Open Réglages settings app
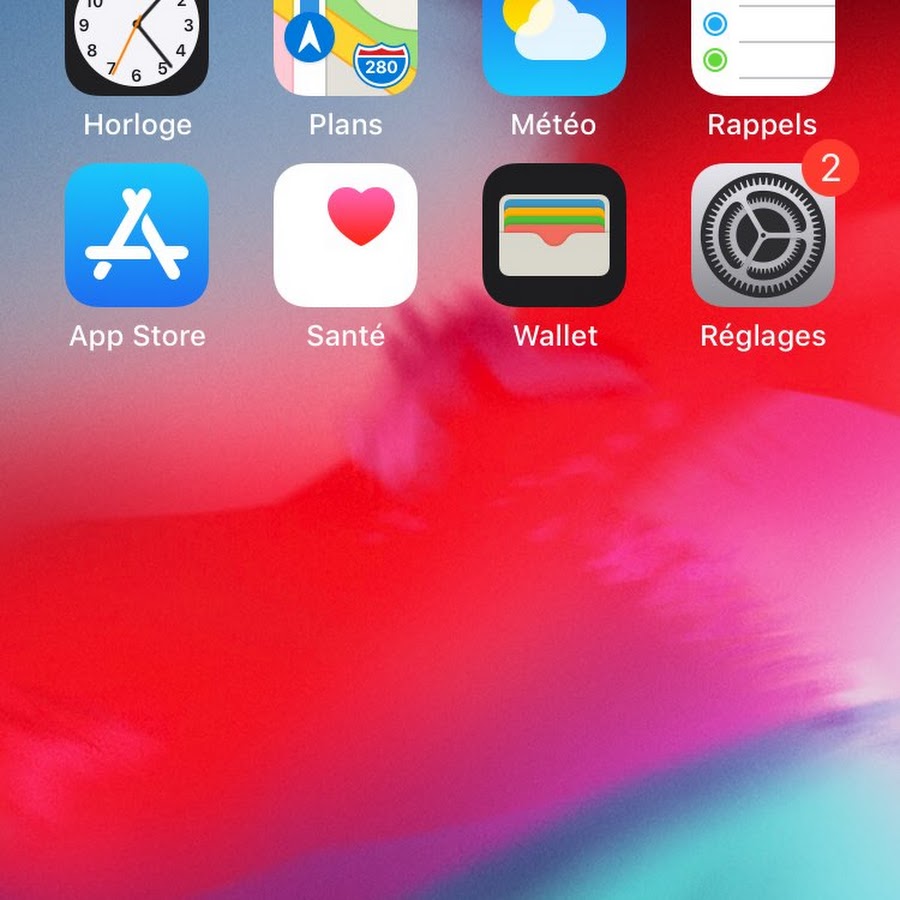Viewport: 900px width, 900px height. click(762, 235)
